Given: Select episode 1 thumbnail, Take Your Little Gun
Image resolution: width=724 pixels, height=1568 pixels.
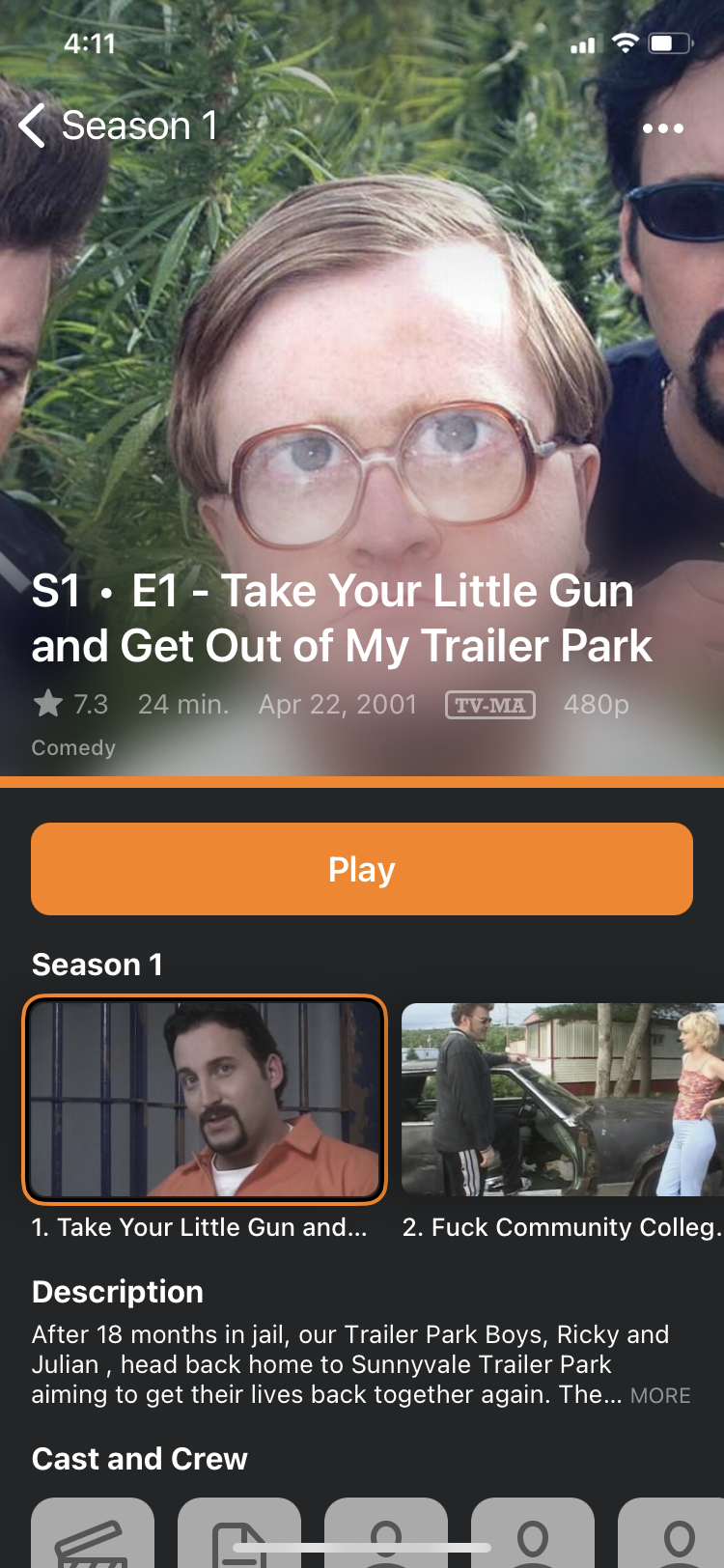Looking at the screenshot, I should point(205,1100).
